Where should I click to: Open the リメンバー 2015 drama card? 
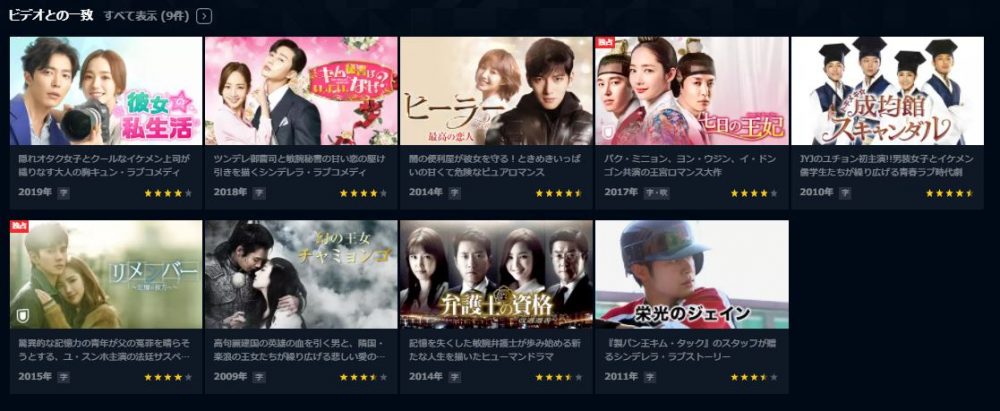click(x=105, y=275)
